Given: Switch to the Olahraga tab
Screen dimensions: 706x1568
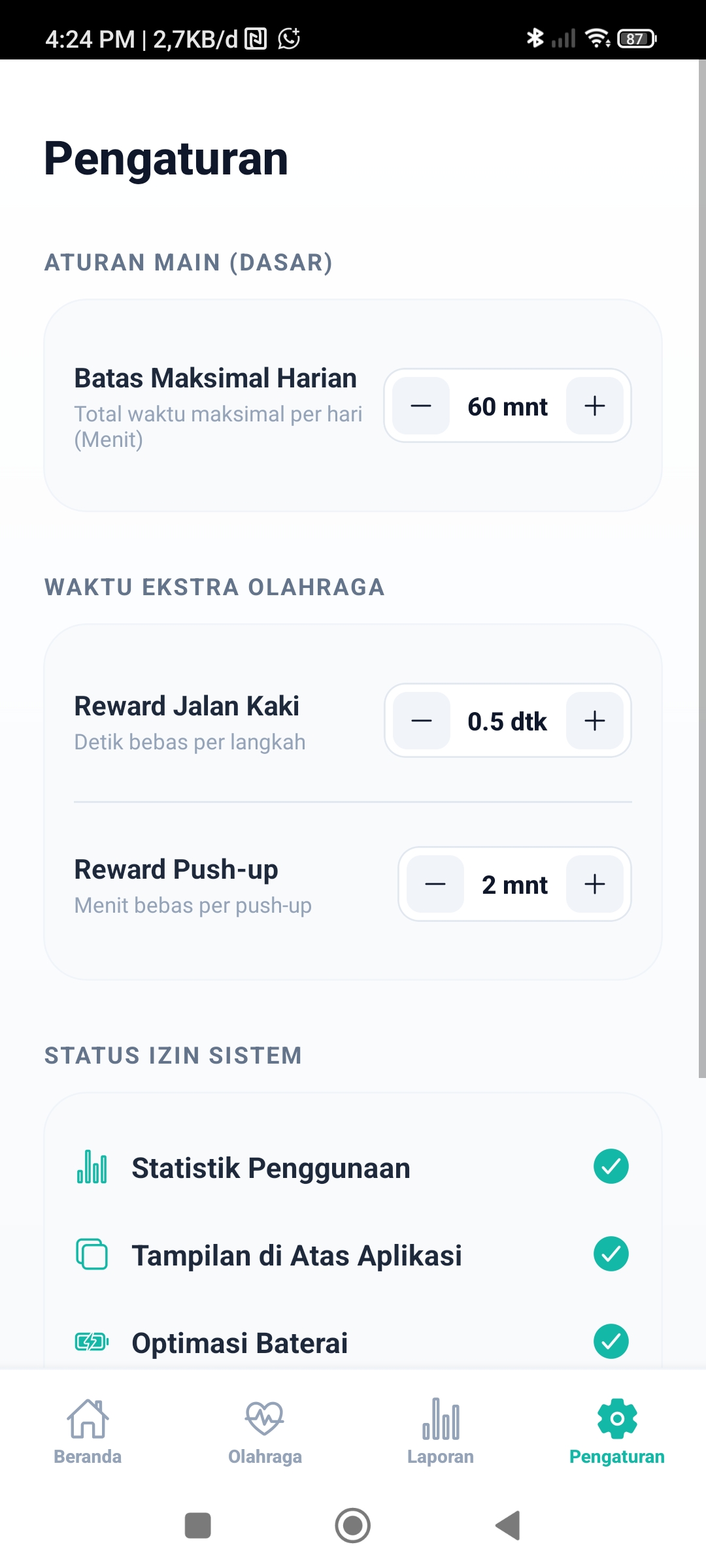Looking at the screenshot, I should [x=265, y=1431].
